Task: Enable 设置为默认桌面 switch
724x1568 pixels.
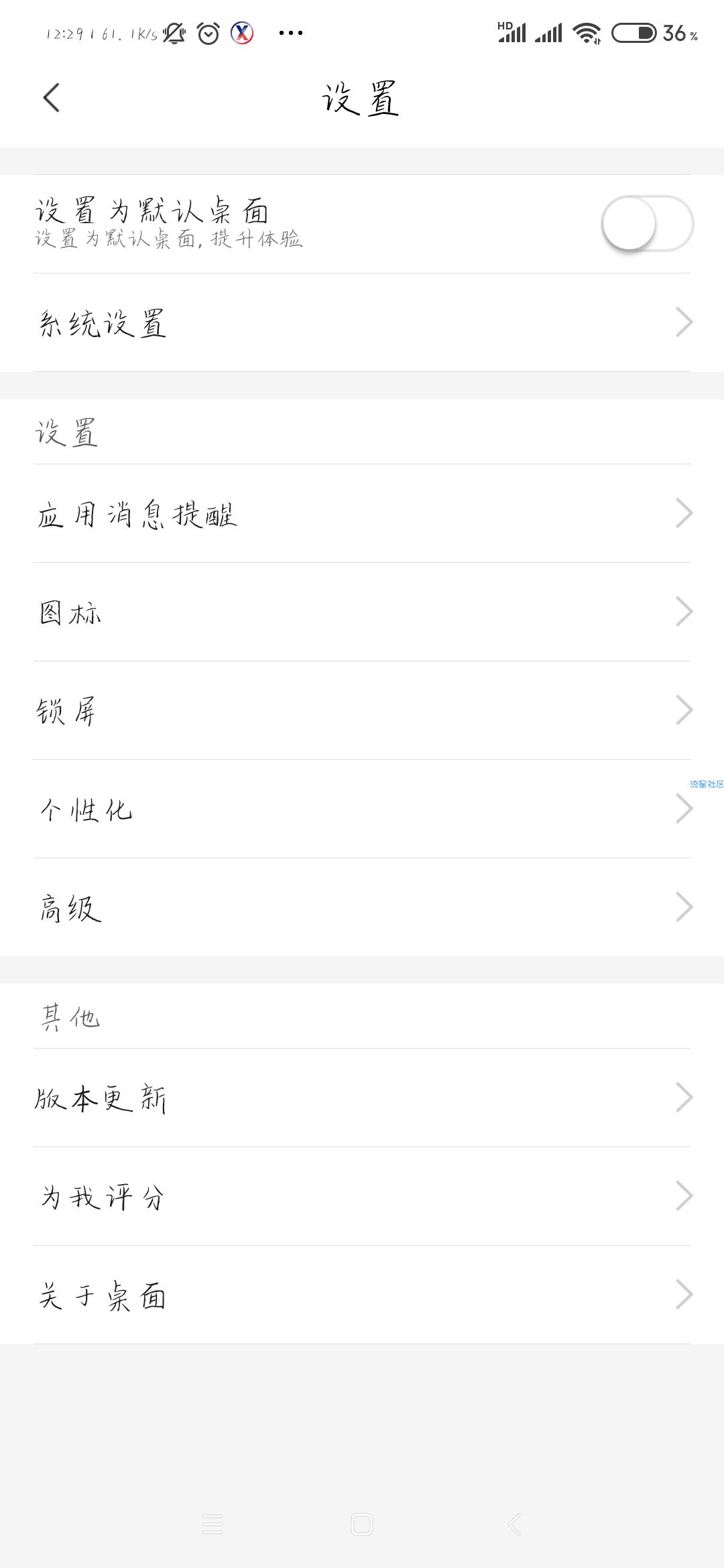Action: coord(646,224)
